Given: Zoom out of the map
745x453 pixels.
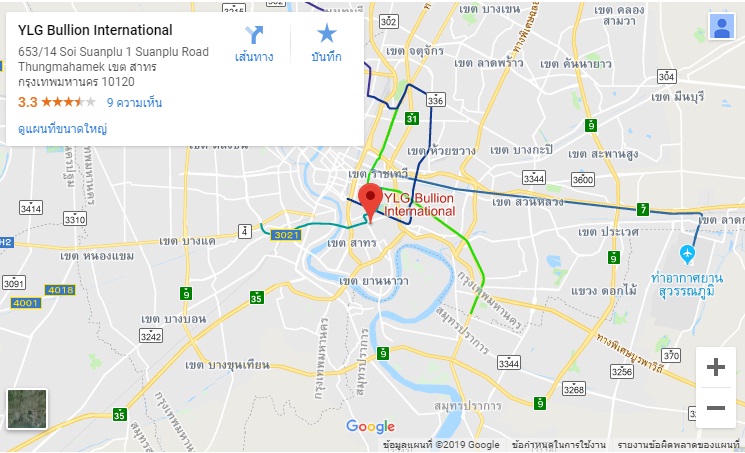Looking at the screenshot, I should click(x=715, y=408).
